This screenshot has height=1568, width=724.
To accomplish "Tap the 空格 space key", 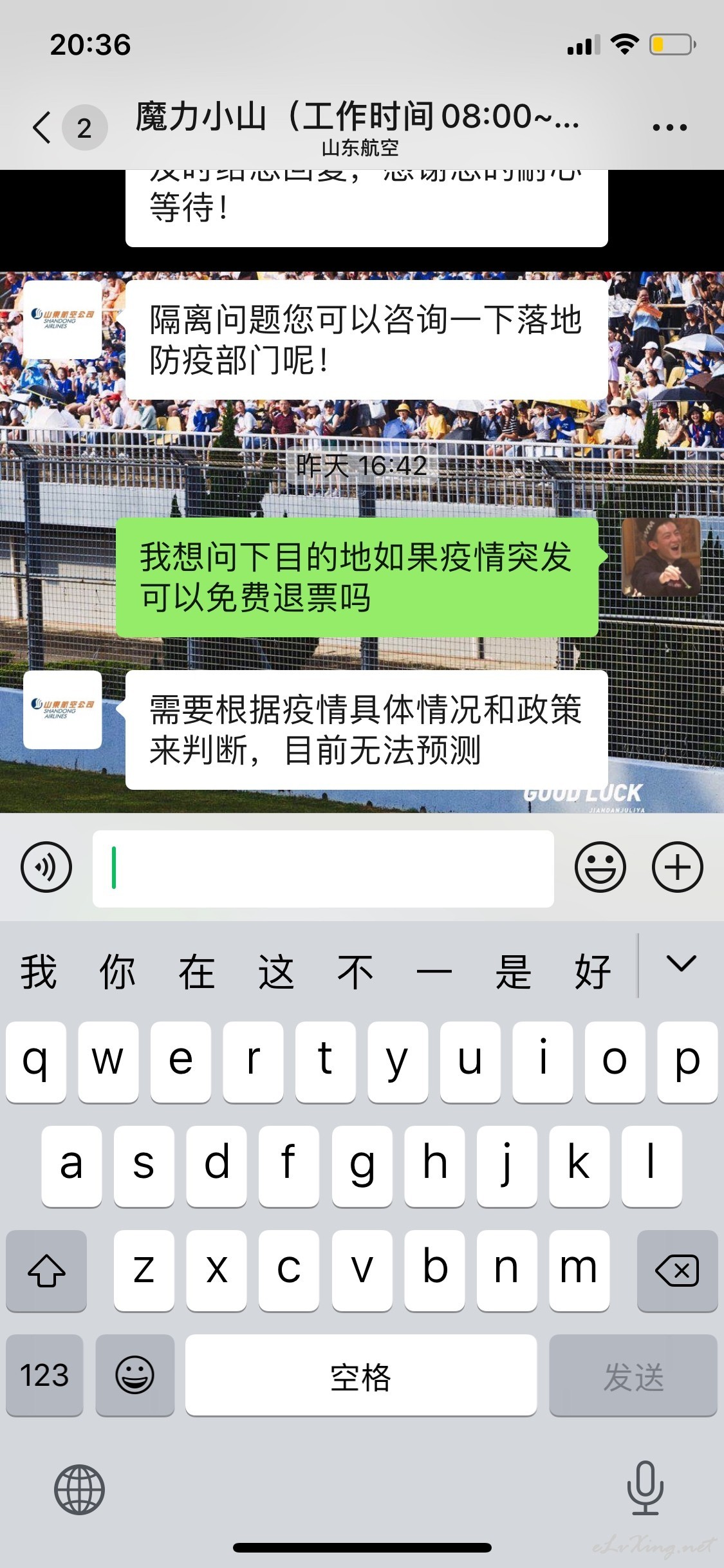I will (x=361, y=1375).
